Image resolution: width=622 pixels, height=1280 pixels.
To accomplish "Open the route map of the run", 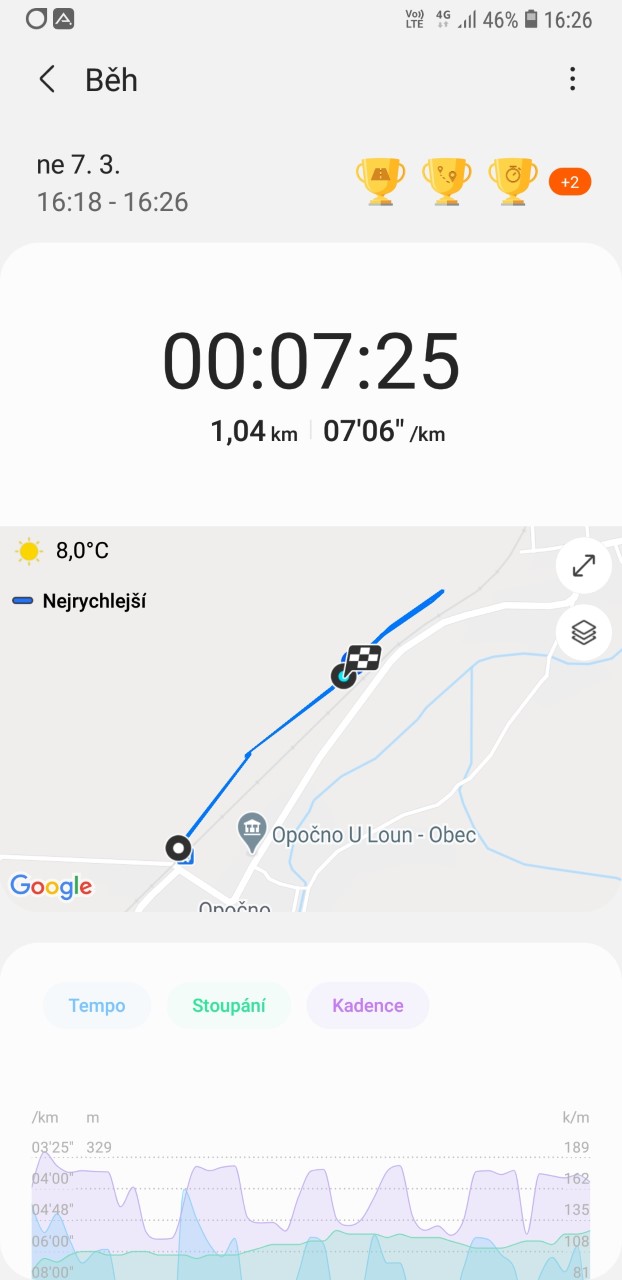I will point(300,760).
